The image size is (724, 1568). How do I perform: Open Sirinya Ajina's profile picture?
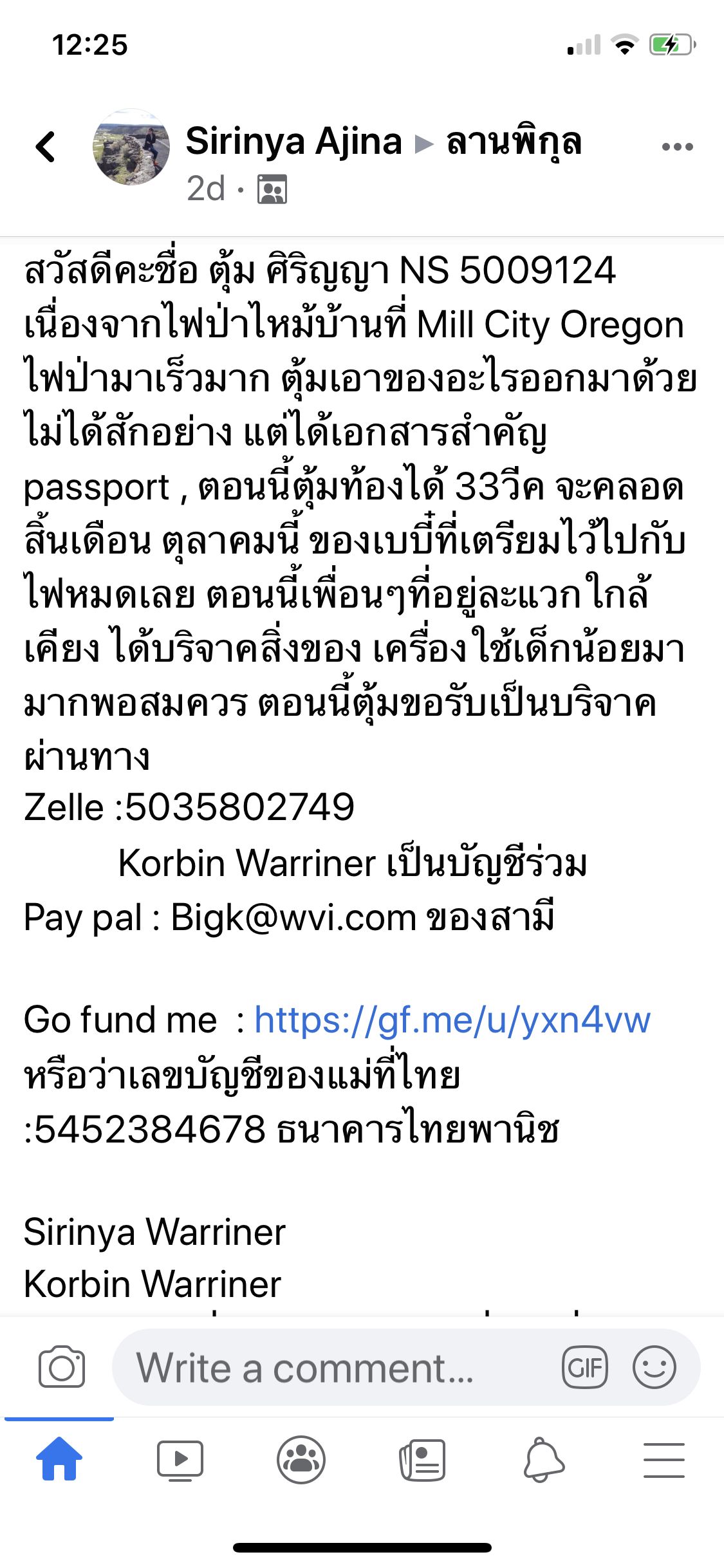[131, 147]
